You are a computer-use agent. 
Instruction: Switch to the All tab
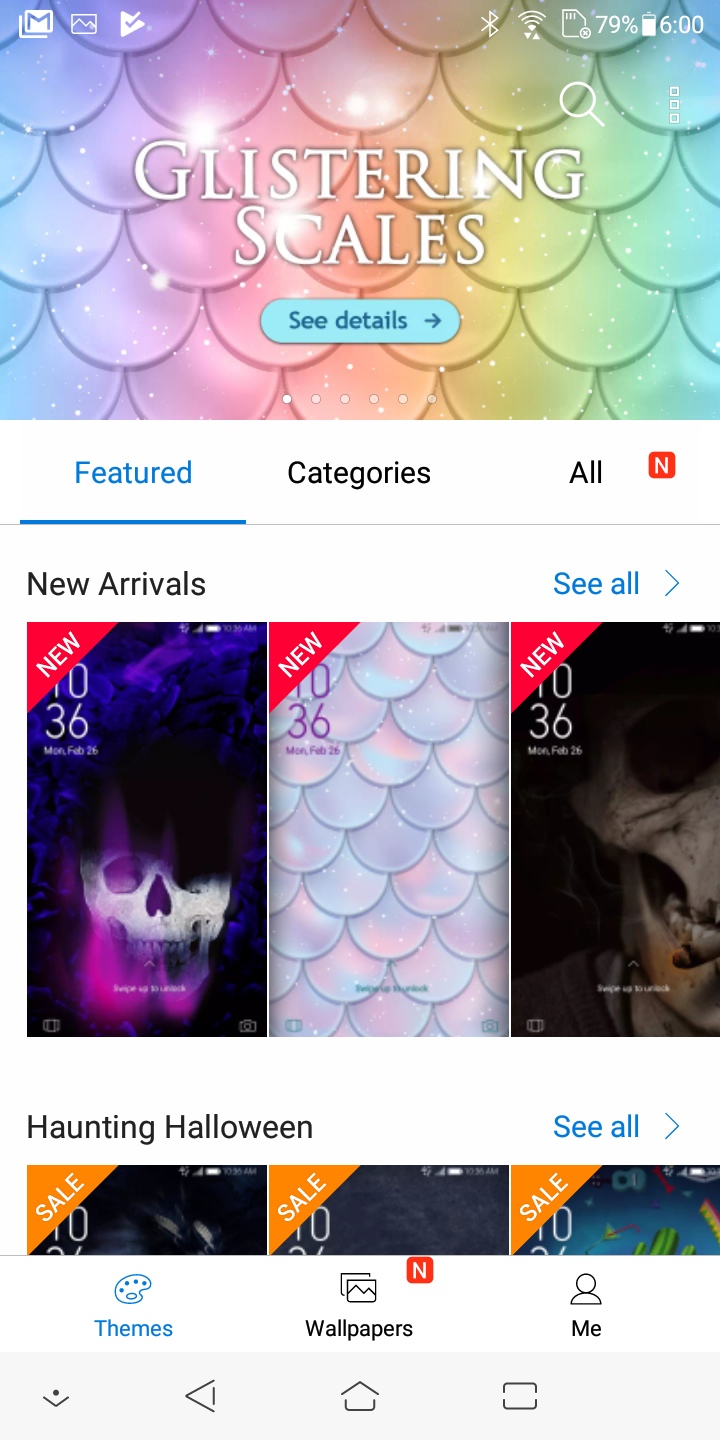(x=586, y=473)
